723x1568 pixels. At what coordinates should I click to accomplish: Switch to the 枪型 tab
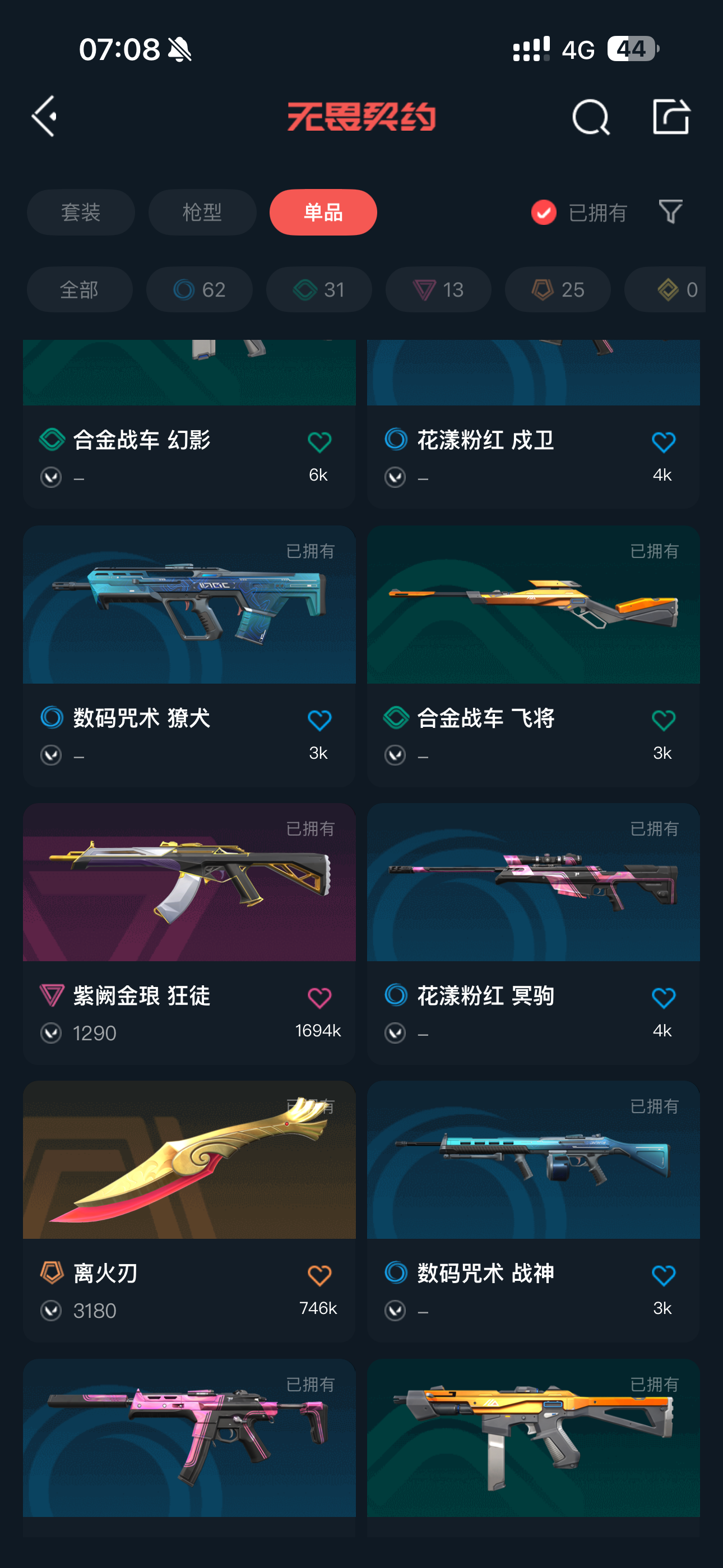[202, 213]
